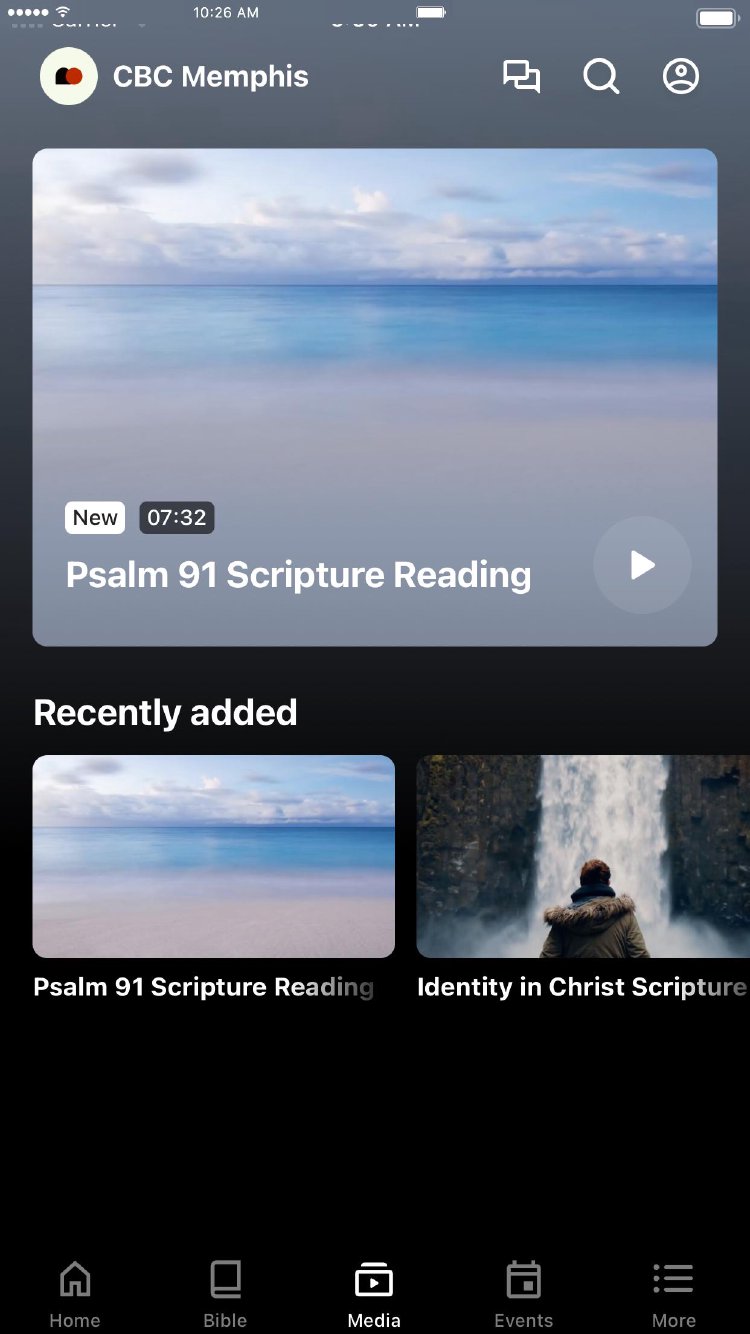Play the featured Psalm 91 Scripture Reading
Viewport: 750px width, 1334px height.
tap(642, 565)
